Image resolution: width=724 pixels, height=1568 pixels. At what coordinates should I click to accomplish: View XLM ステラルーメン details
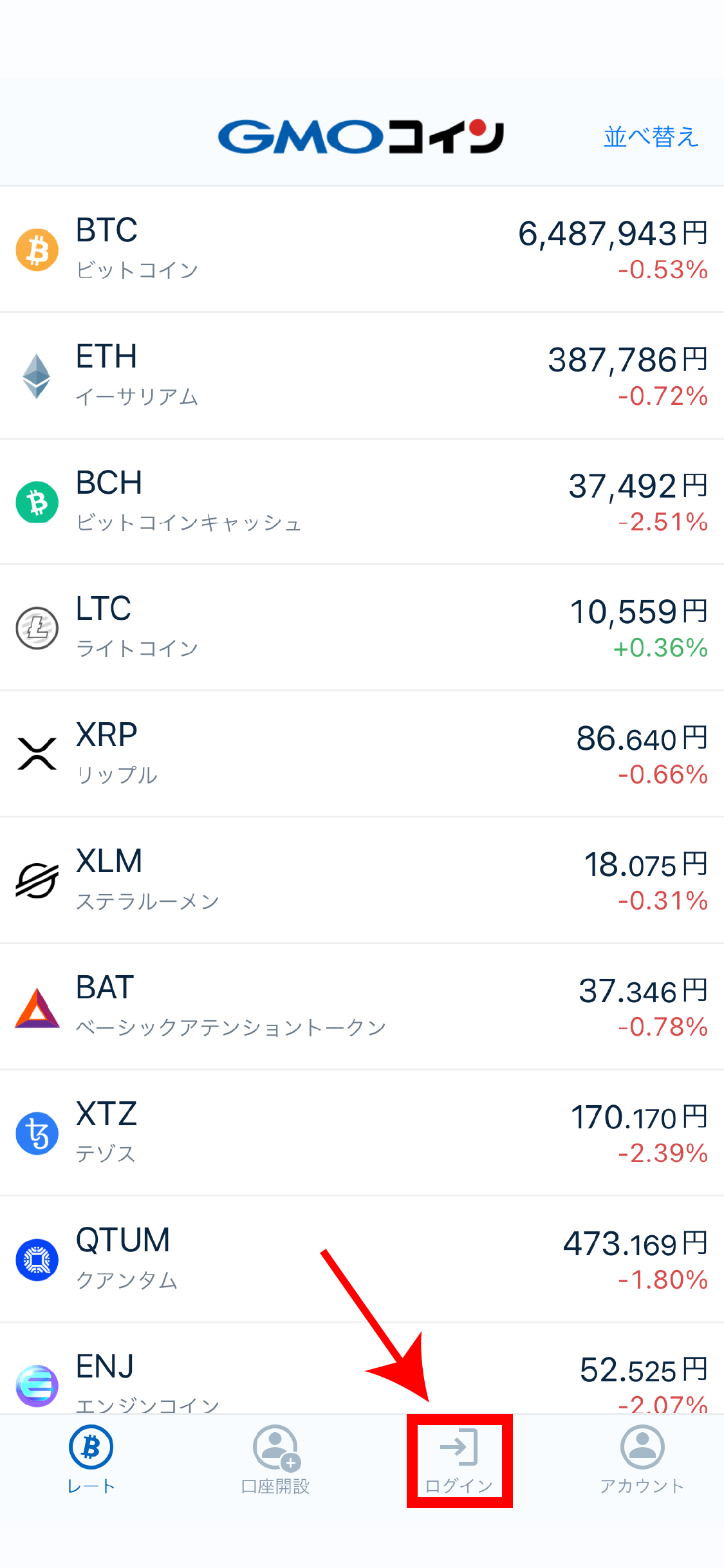click(362, 881)
